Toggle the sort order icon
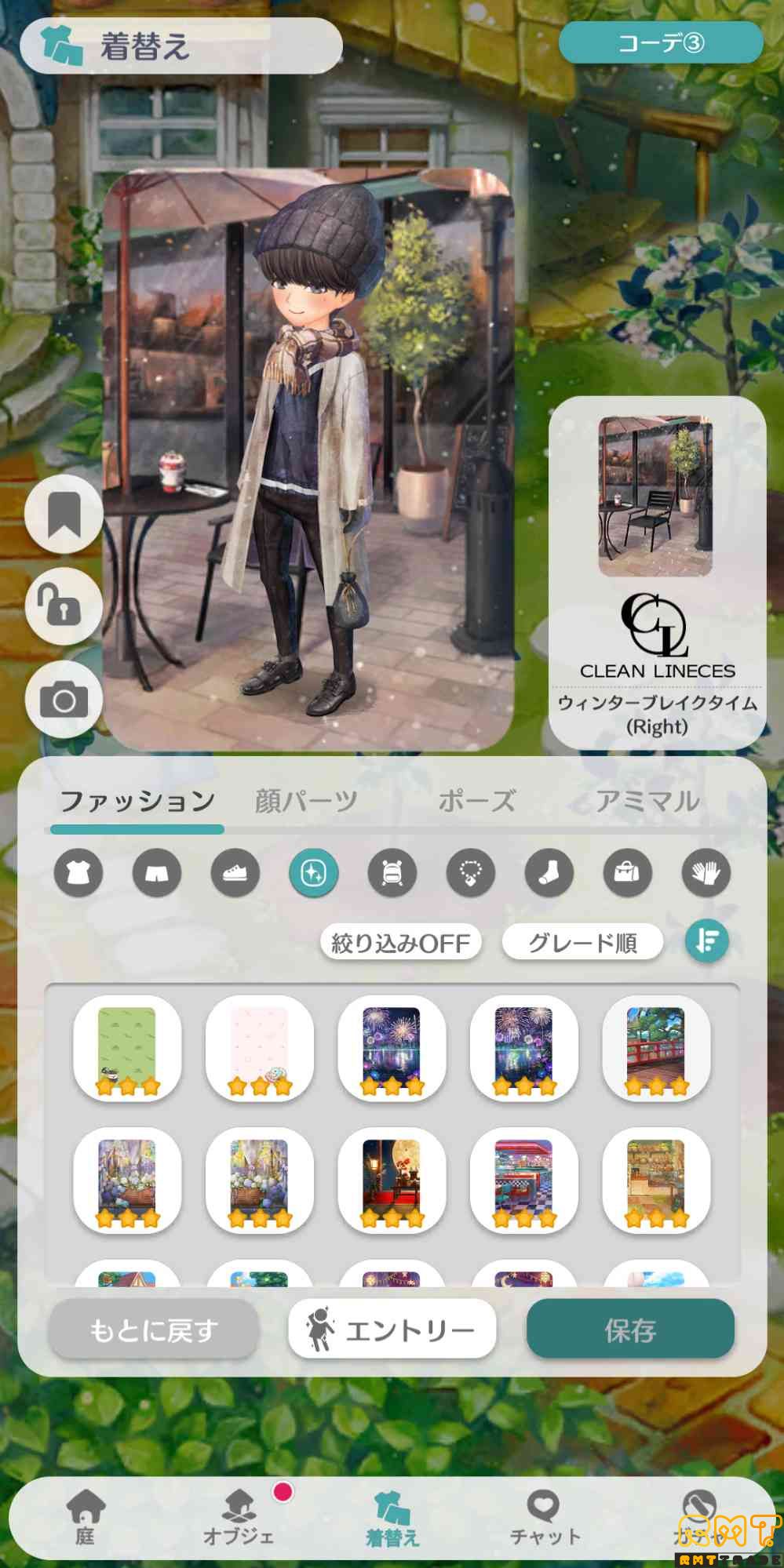784x1568 pixels. coord(707,940)
